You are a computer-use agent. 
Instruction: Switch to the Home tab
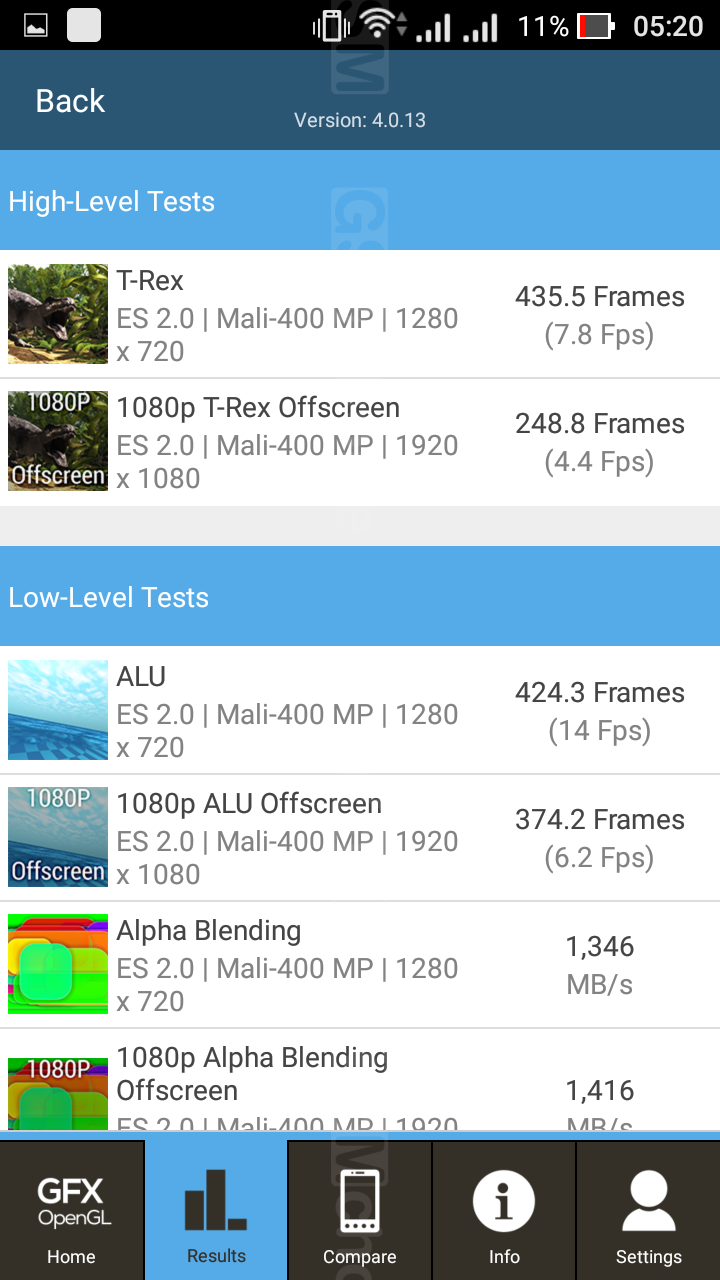click(x=72, y=1211)
